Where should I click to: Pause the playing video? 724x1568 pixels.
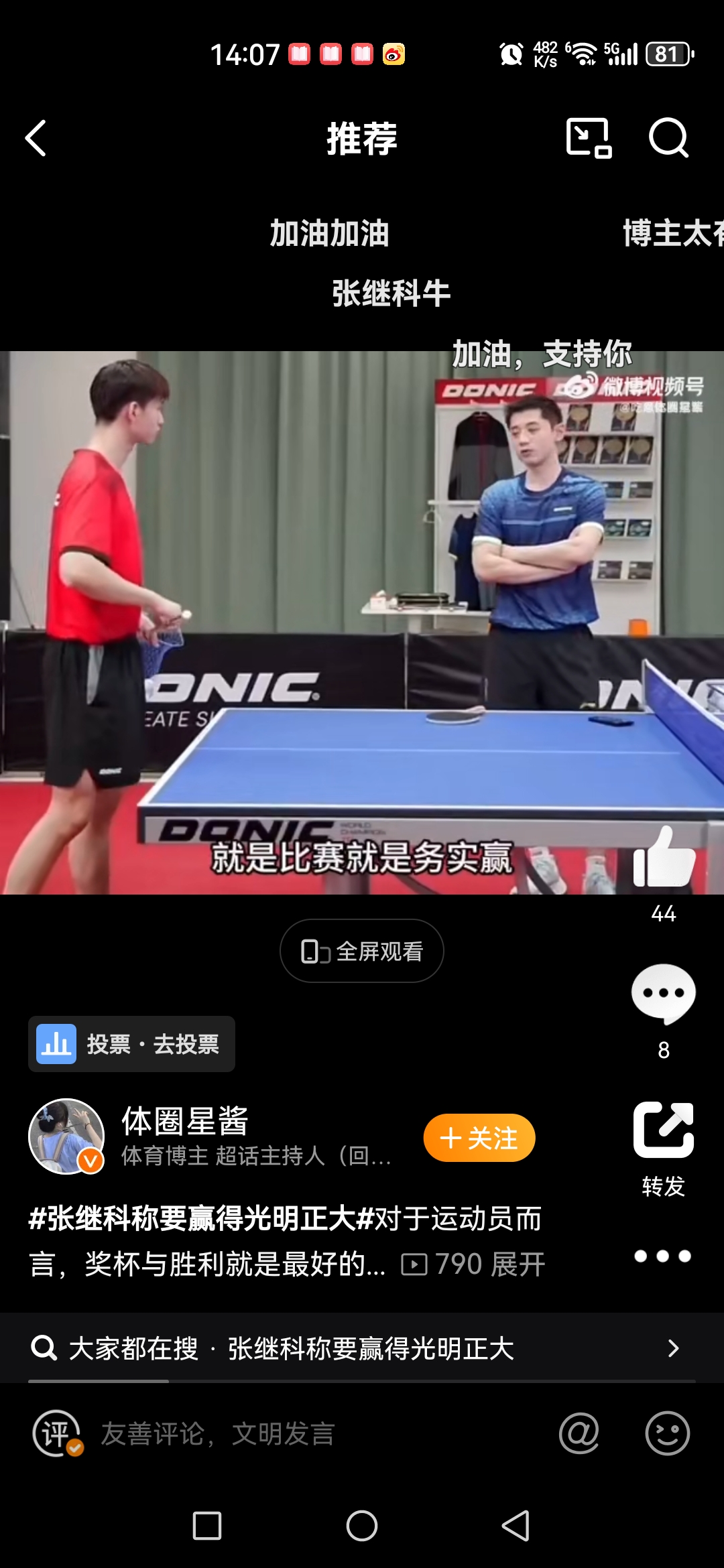(x=362, y=623)
